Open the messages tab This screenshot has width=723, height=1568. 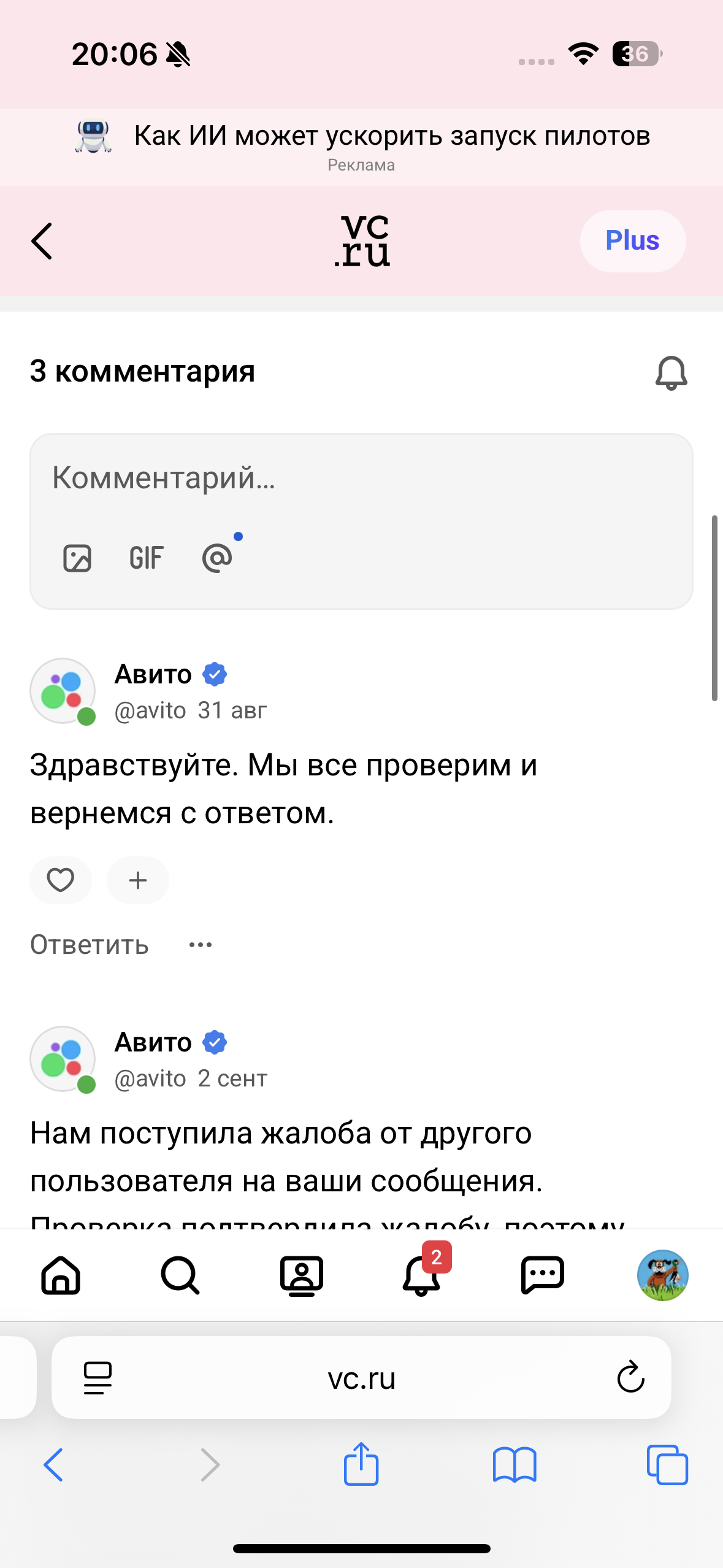pyautogui.click(x=542, y=1275)
